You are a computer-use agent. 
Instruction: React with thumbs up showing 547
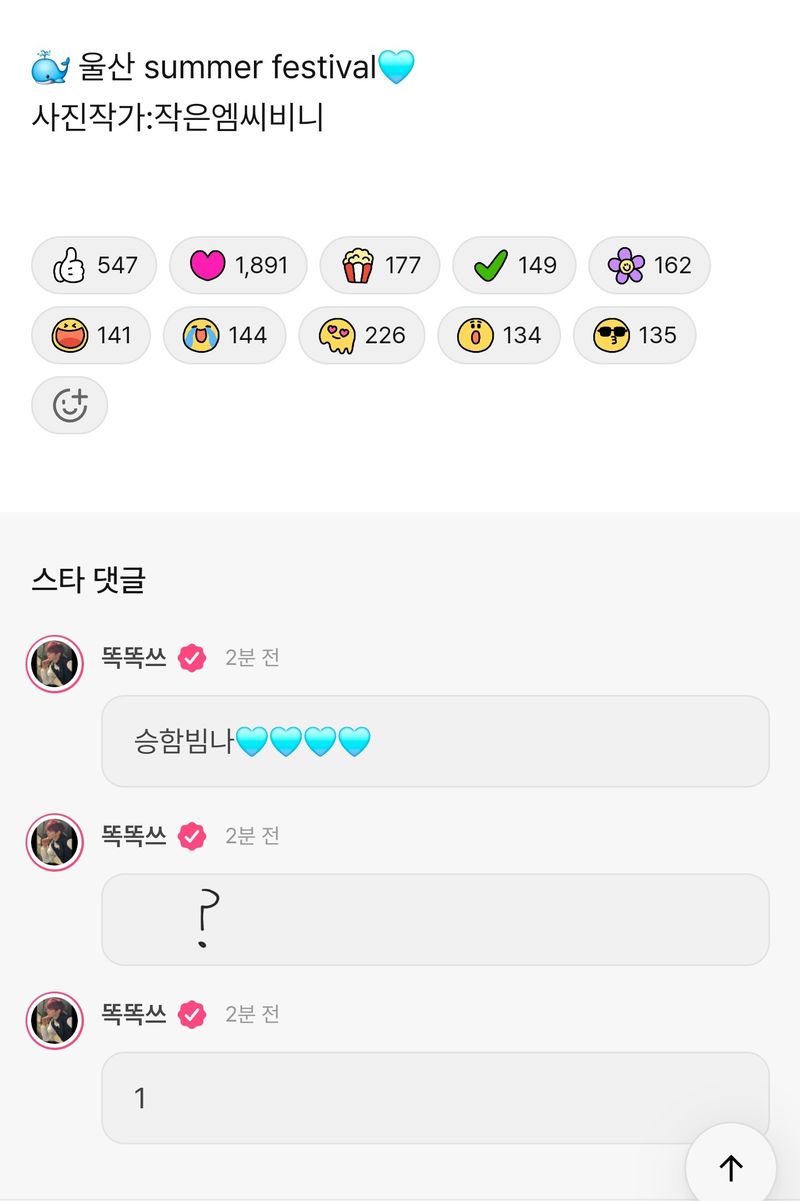(93, 265)
